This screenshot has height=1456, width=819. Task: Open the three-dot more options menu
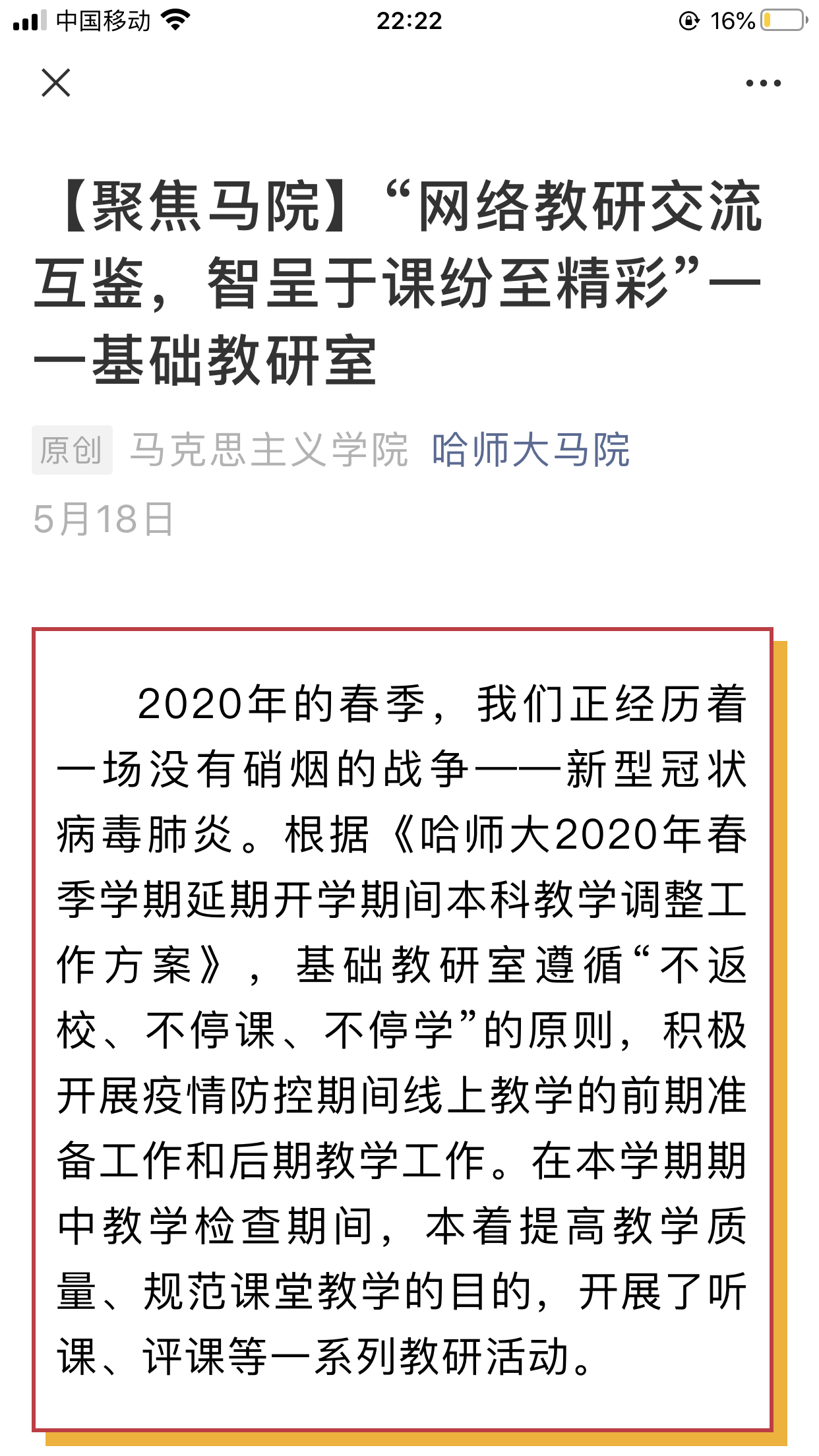tap(763, 84)
